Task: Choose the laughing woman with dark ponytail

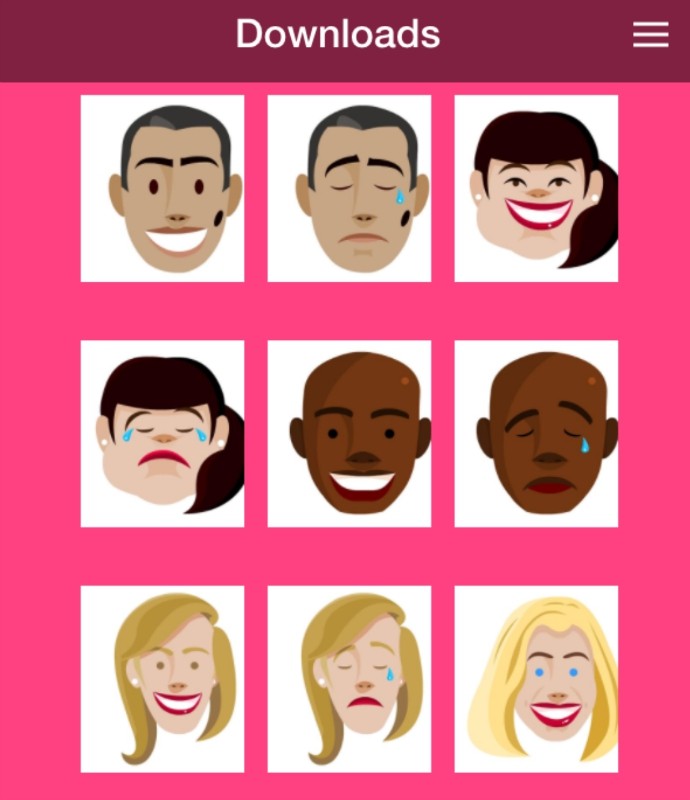Action: point(536,188)
